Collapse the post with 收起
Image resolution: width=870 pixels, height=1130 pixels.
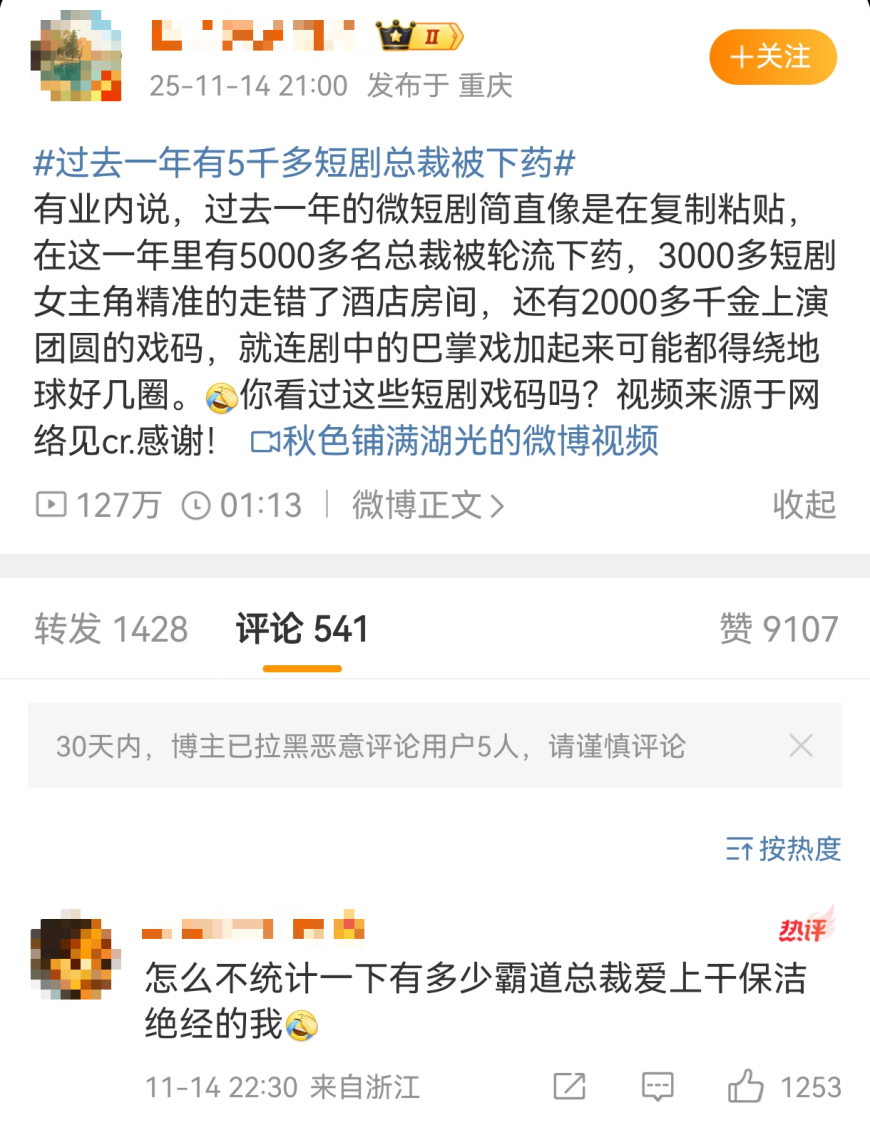(803, 505)
